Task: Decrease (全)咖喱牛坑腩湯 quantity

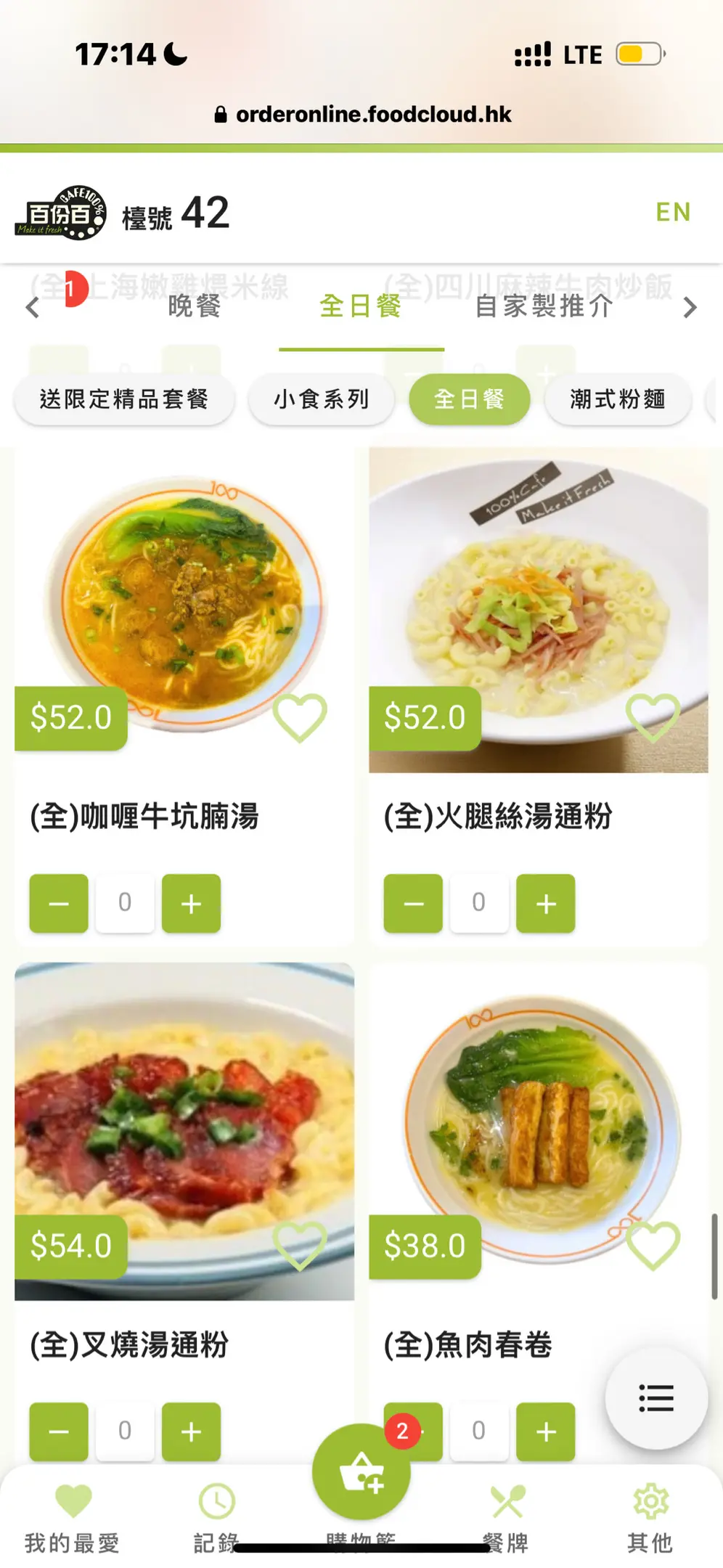Action: click(59, 903)
